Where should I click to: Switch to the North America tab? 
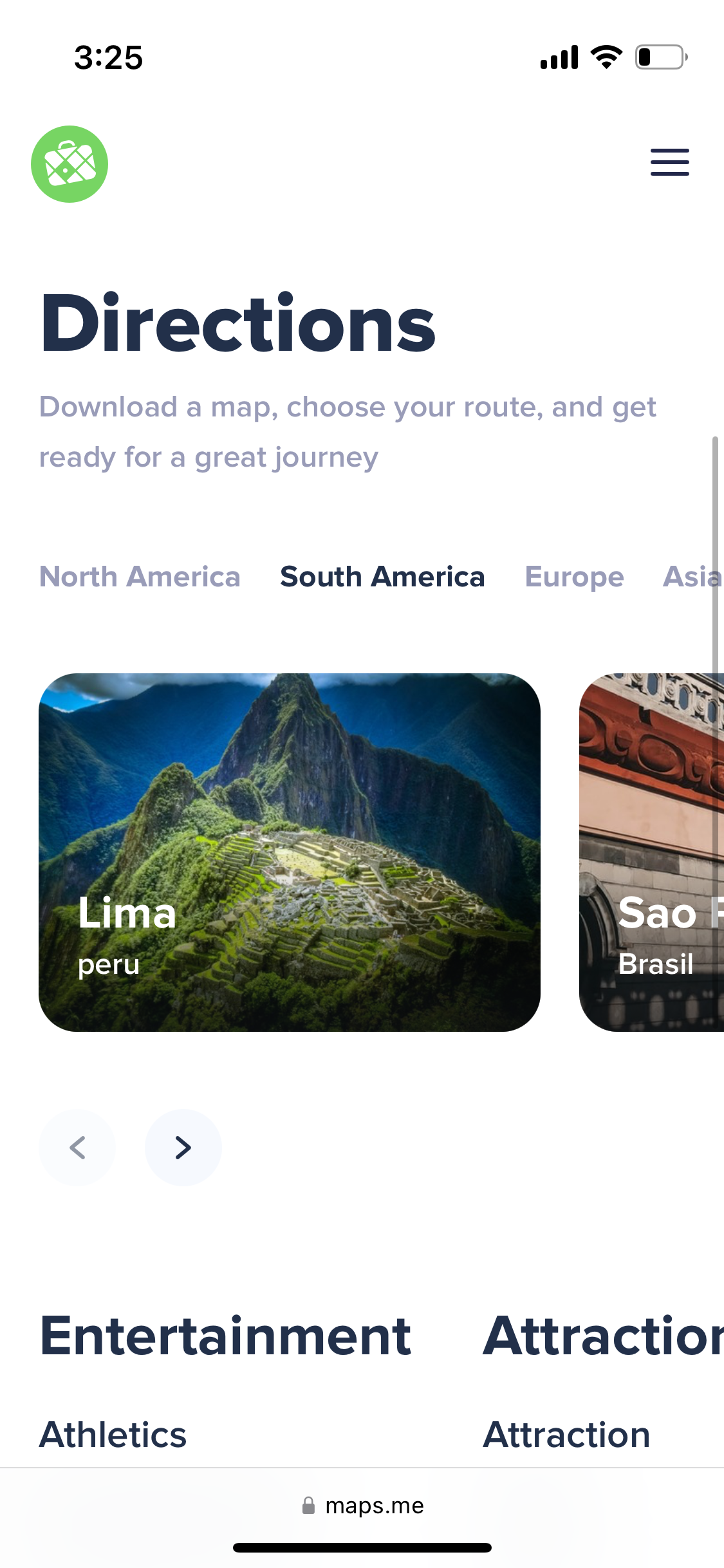click(140, 577)
